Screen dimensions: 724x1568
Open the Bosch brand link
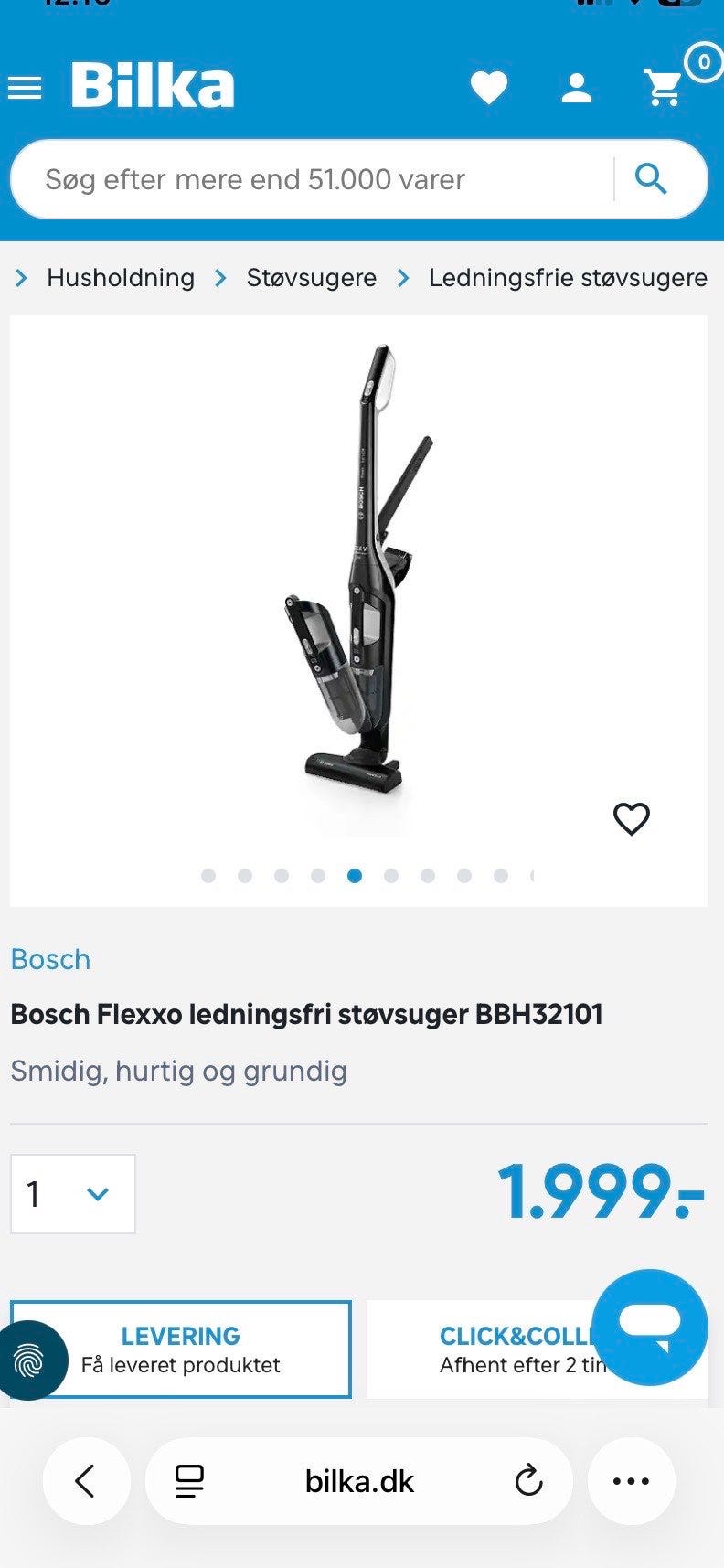50,959
